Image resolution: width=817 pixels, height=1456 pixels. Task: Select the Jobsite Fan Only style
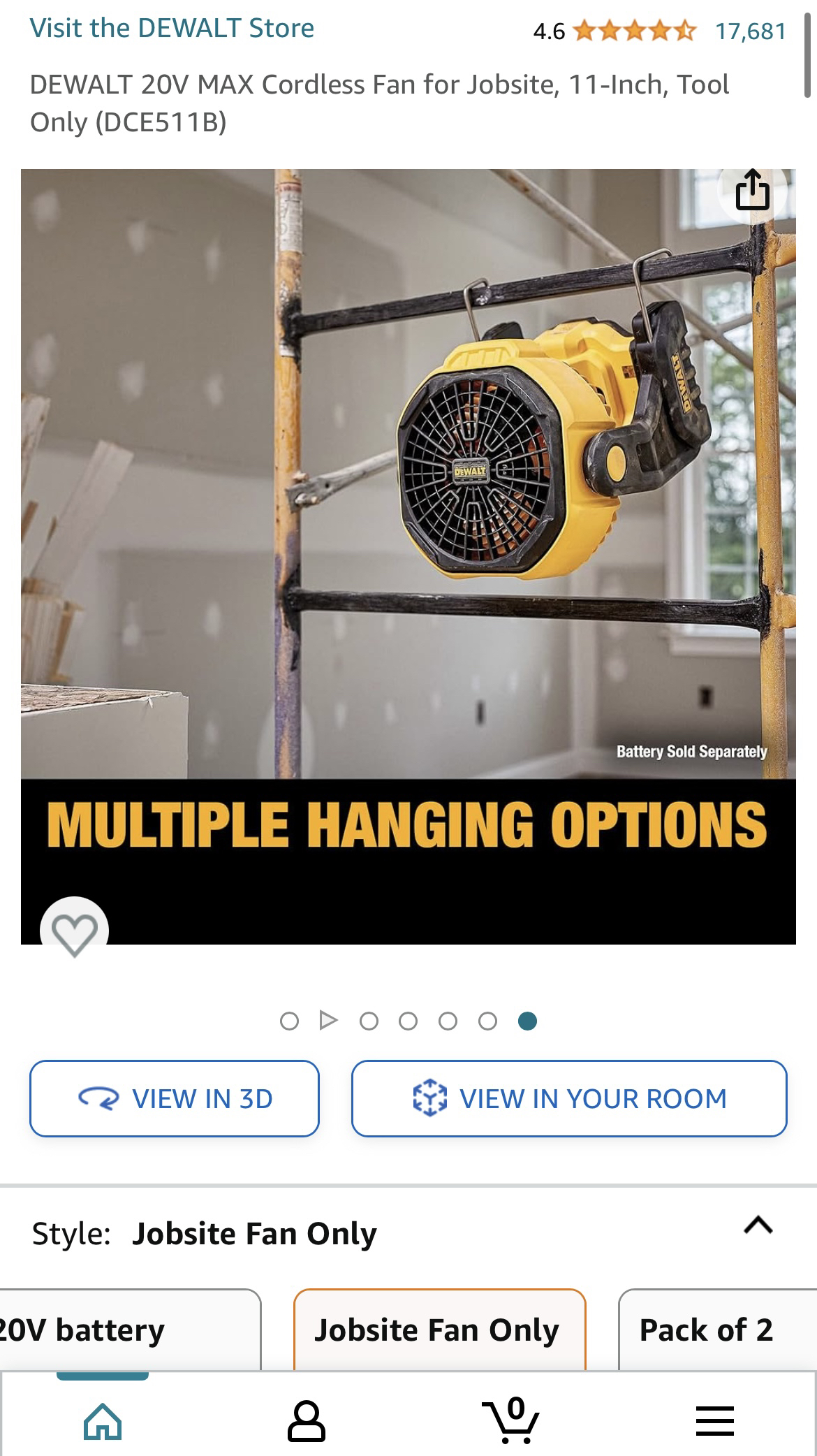point(439,1329)
